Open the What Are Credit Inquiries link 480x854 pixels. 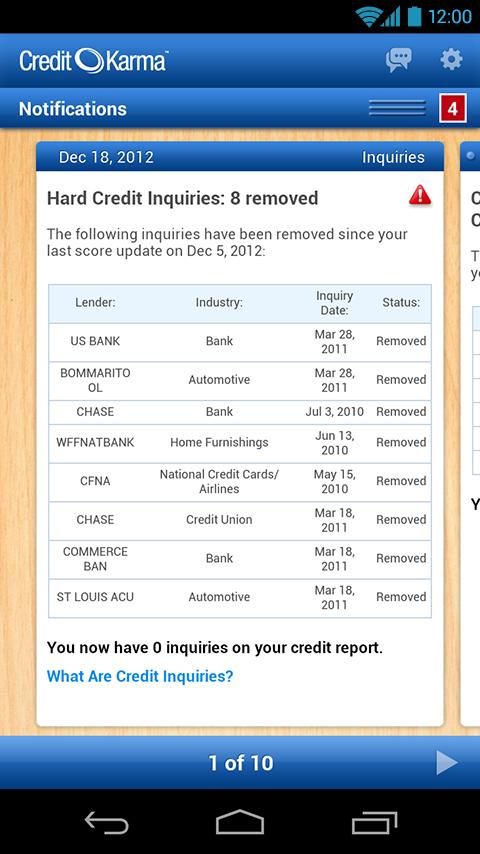[x=140, y=676]
